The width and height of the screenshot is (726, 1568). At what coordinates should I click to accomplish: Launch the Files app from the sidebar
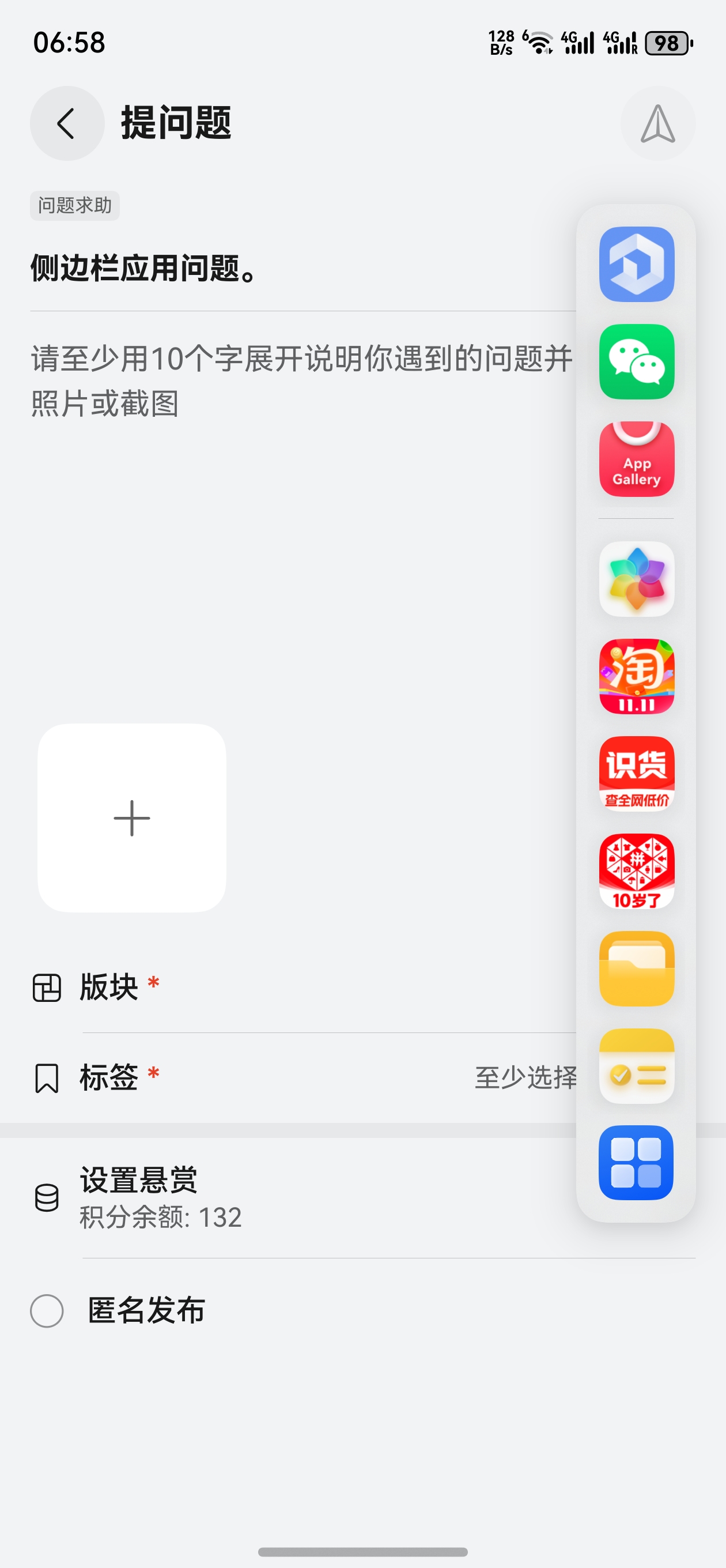click(x=636, y=970)
